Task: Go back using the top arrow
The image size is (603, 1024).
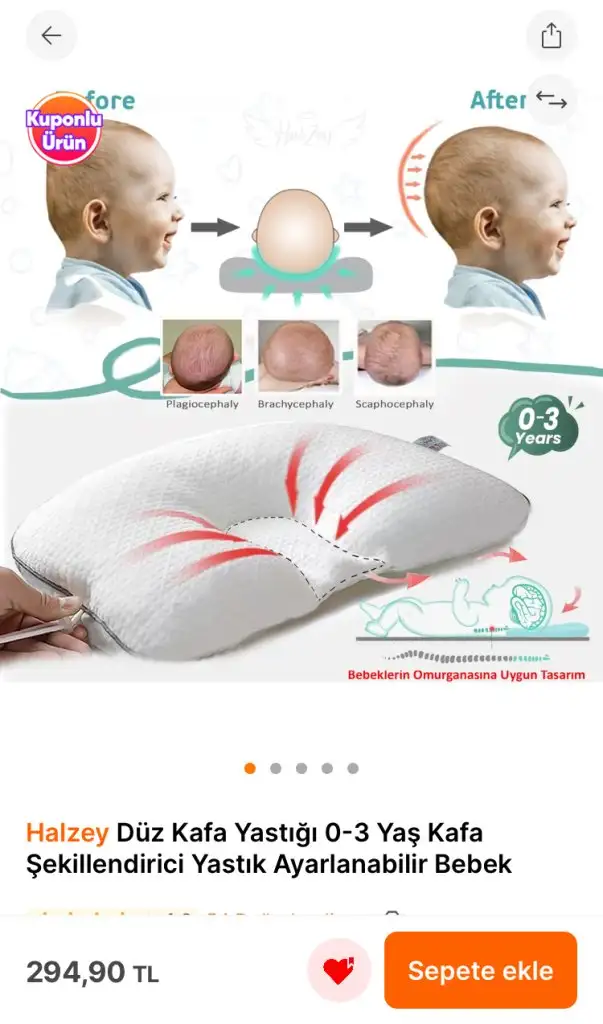Action: click(51, 35)
